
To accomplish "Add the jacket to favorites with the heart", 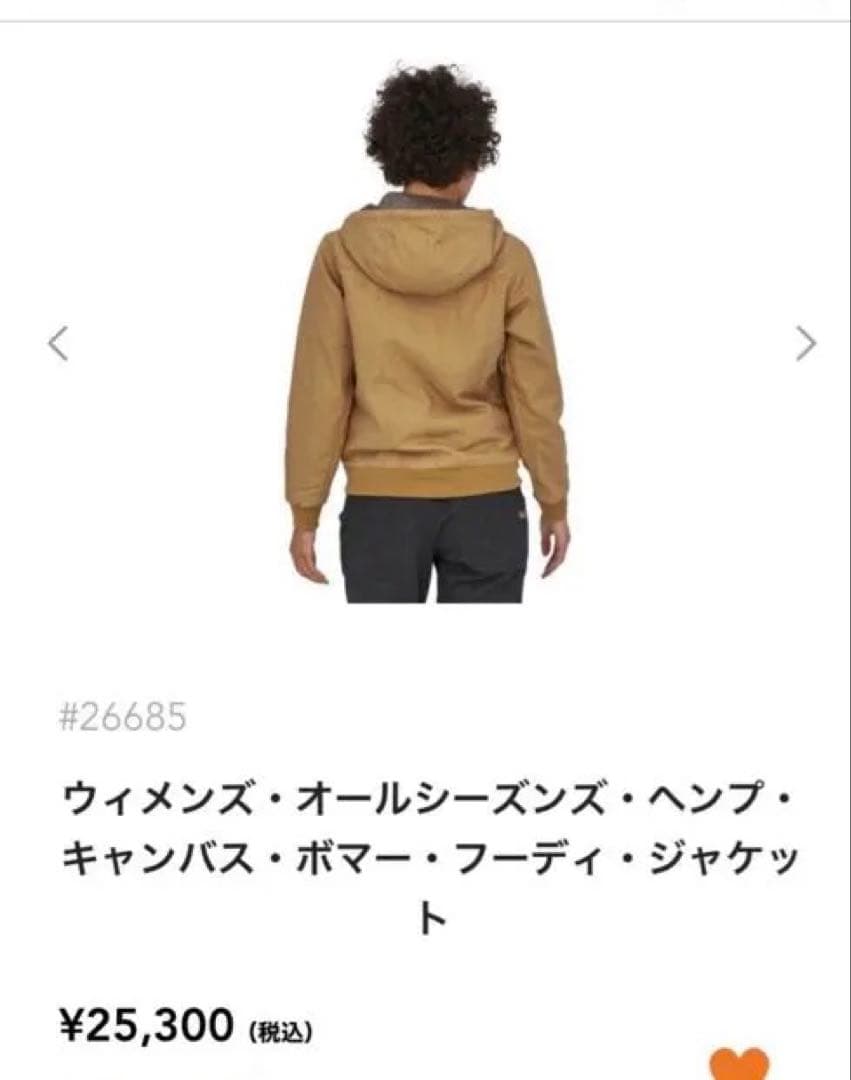I will tap(739, 1063).
